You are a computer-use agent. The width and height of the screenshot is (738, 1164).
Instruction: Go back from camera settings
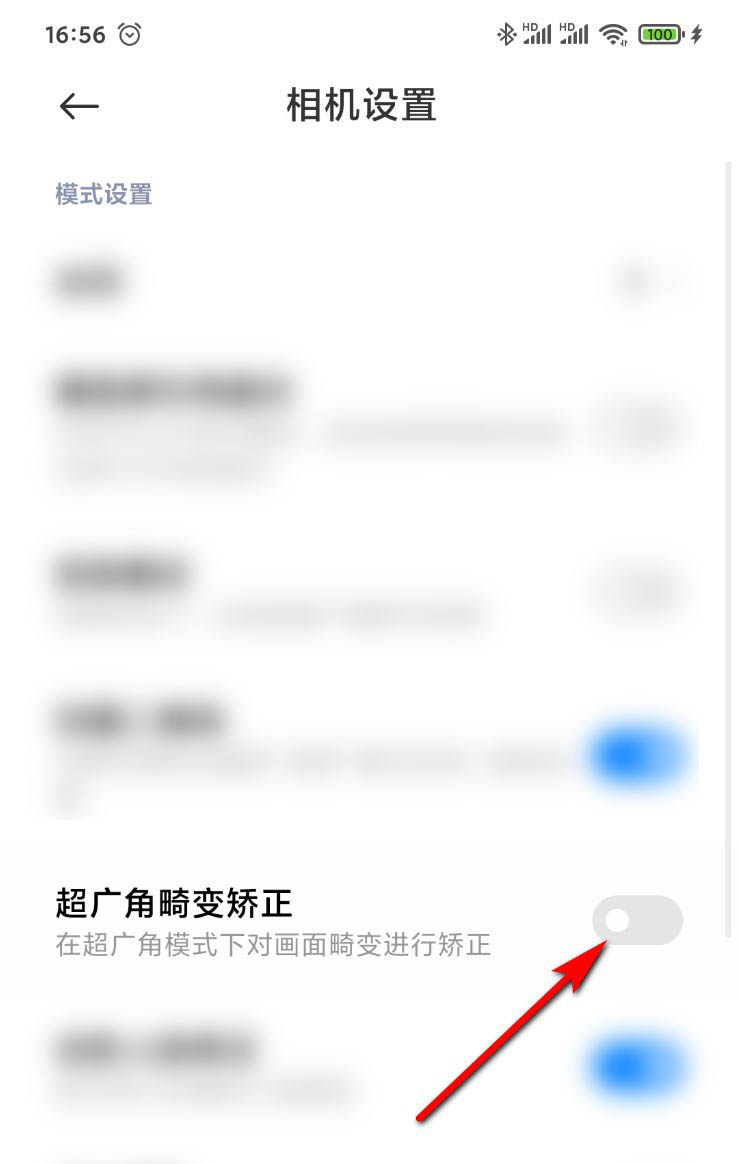point(79,106)
